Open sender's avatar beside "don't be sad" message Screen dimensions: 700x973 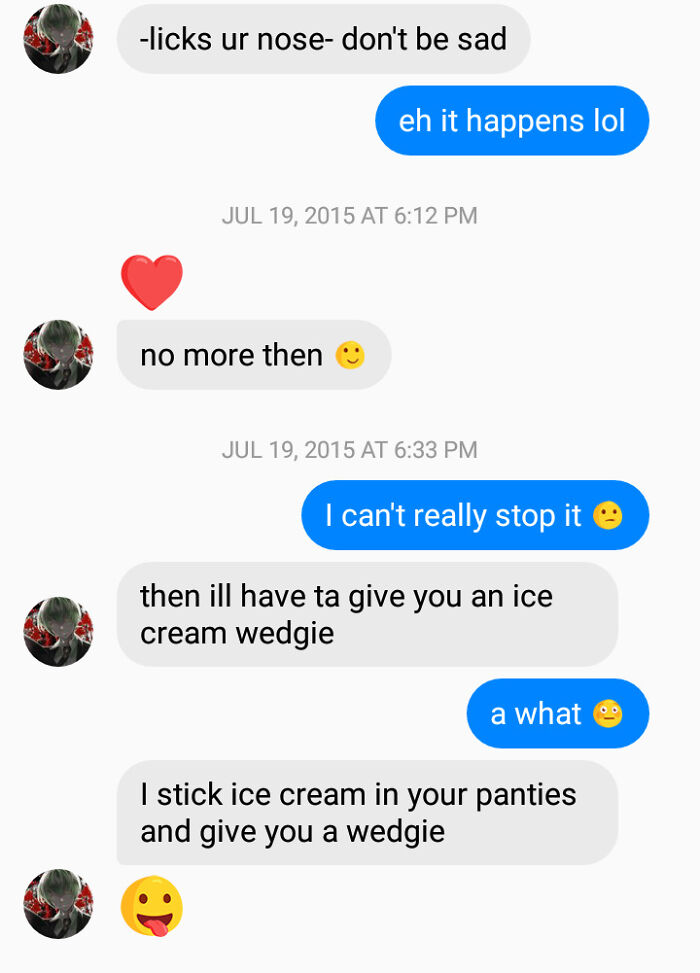click(x=58, y=39)
